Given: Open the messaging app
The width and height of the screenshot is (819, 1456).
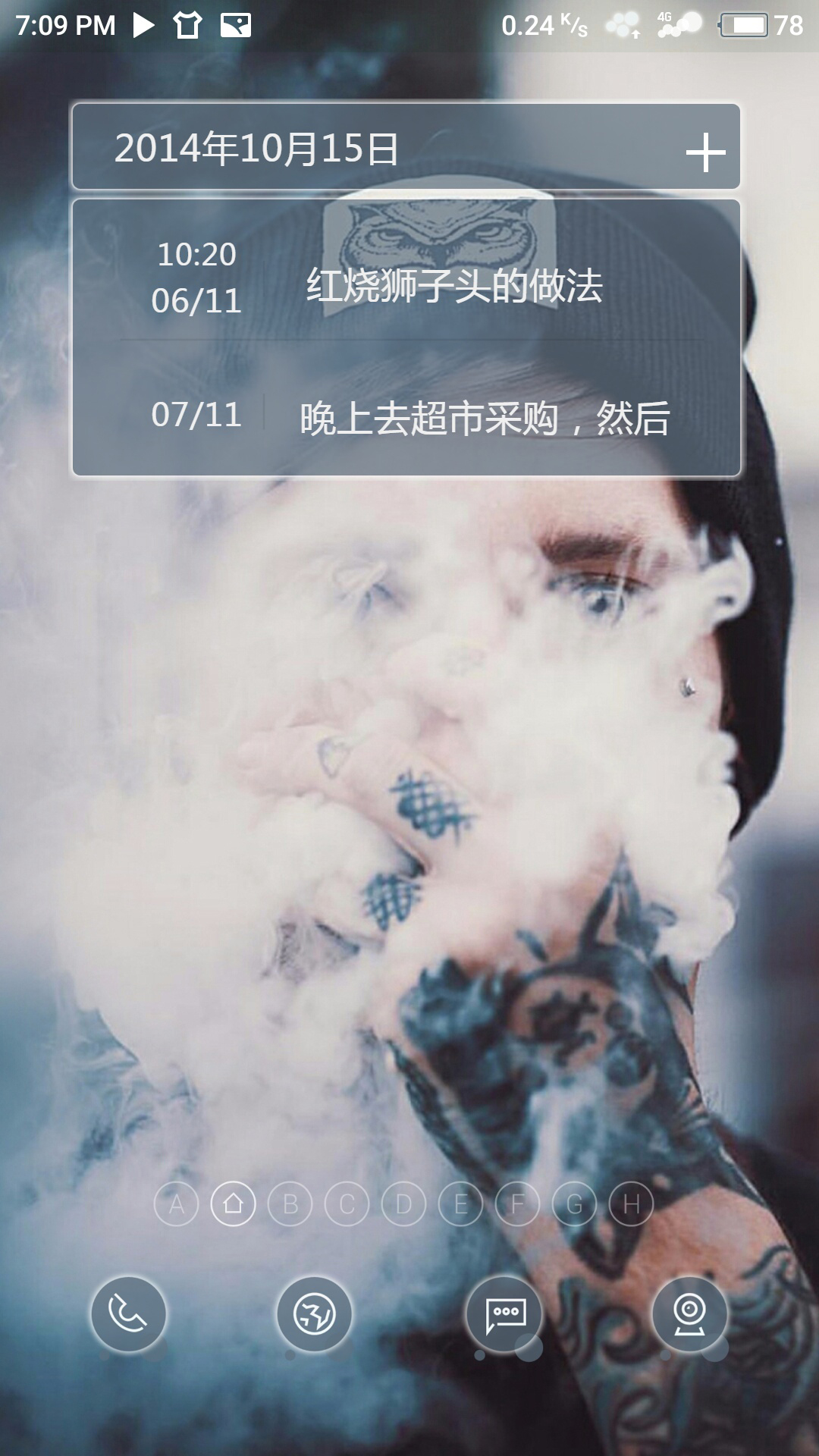Looking at the screenshot, I should click(504, 1313).
